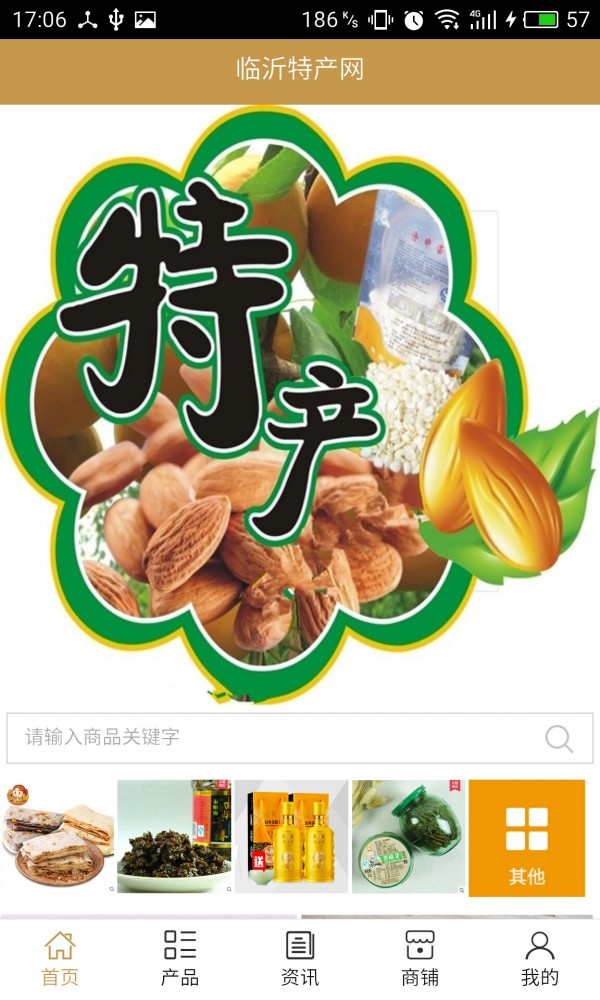Tap the product keyword search field
The height and width of the screenshot is (1000, 600).
pos(270,738)
